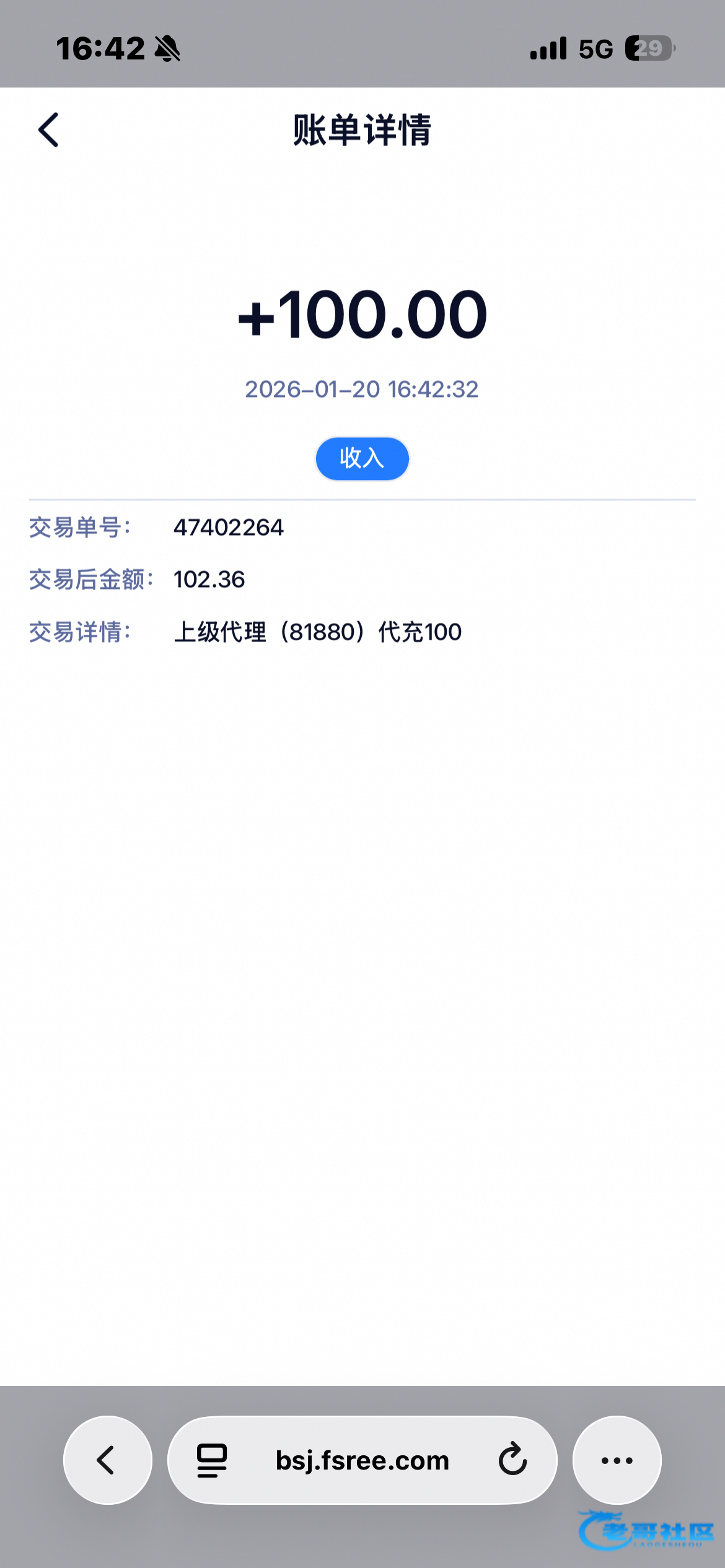Open the bsj.fsree.com address bar
This screenshot has height=1568, width=725.
pos(362,1460)
